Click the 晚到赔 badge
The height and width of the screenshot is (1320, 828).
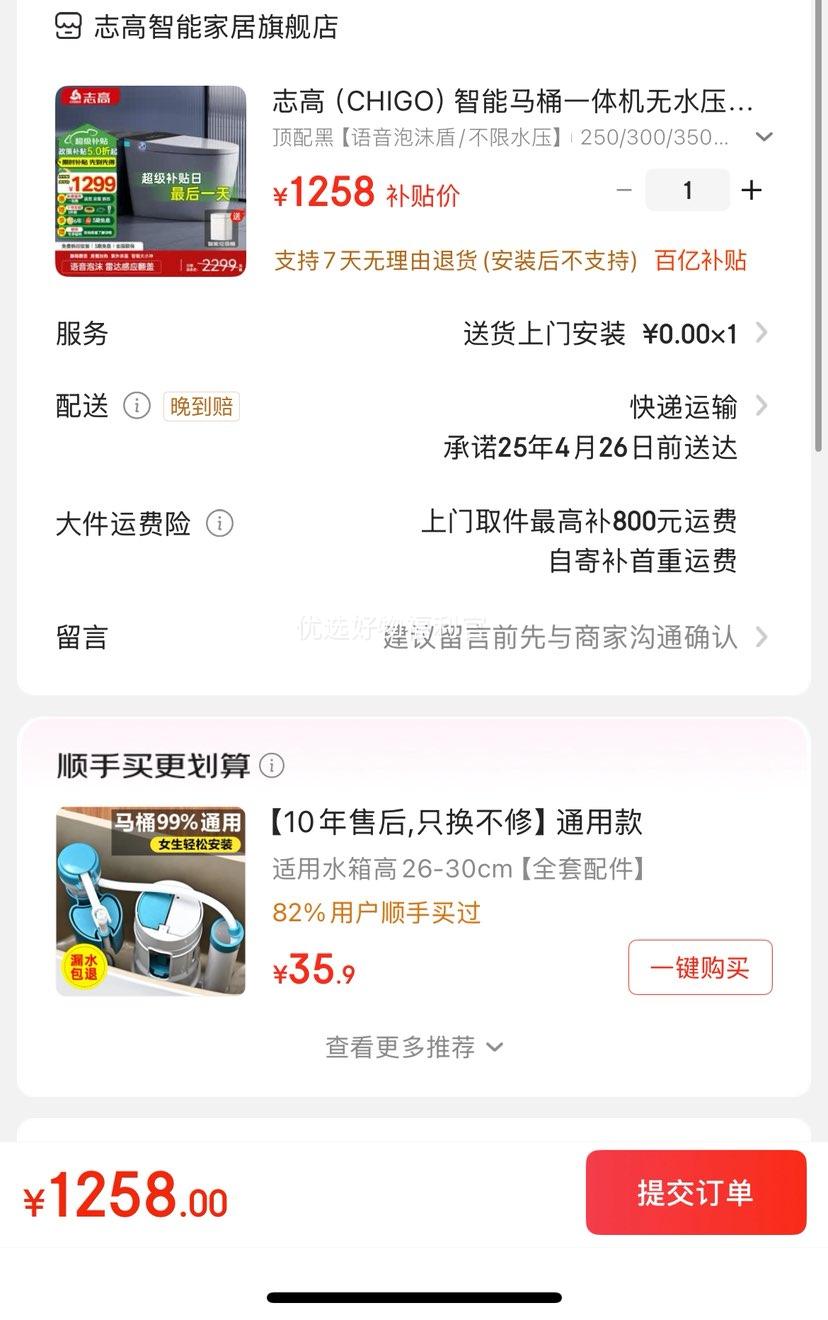coord(200,407)
